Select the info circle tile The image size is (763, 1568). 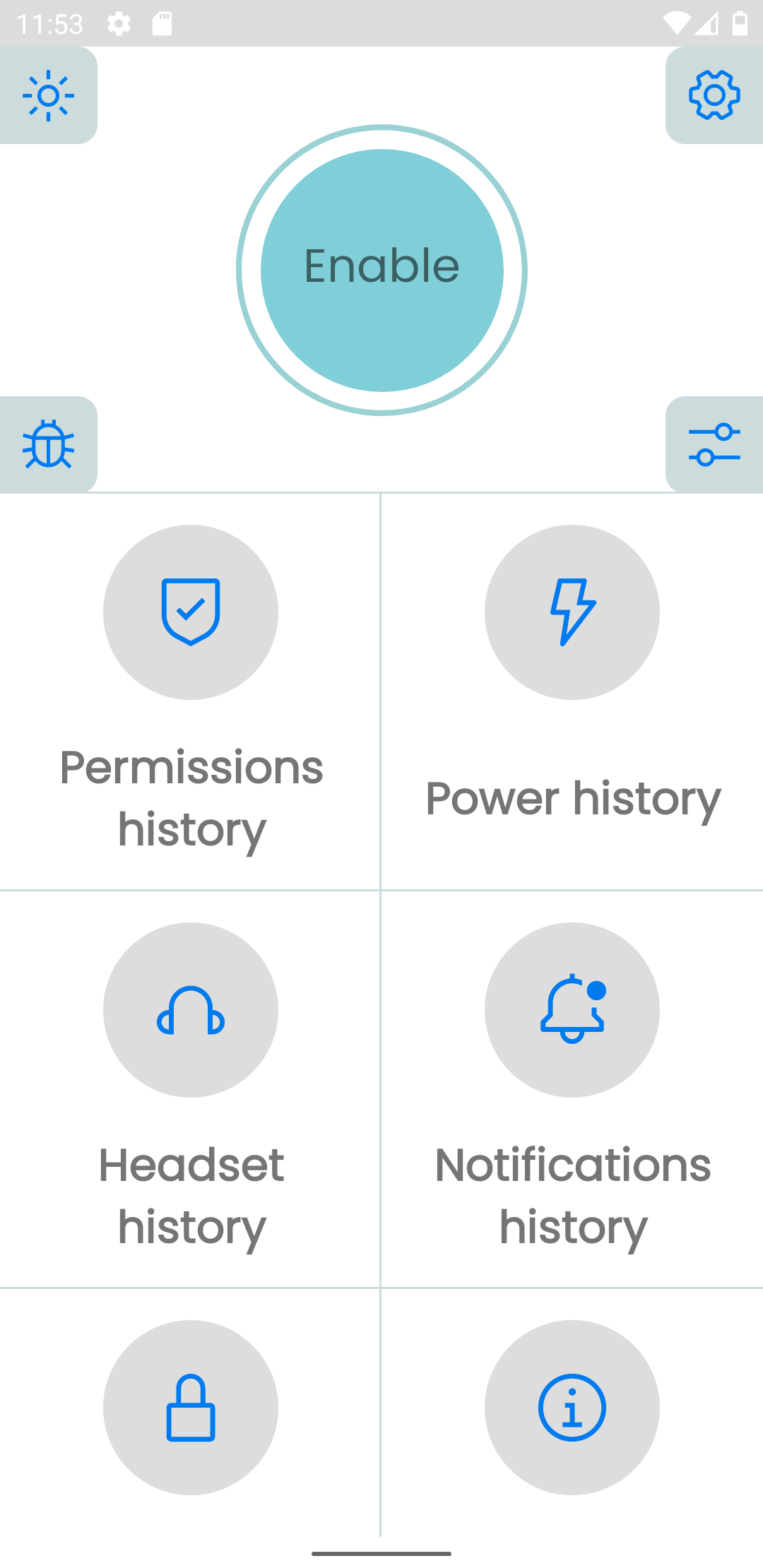tap(572, 1408)
